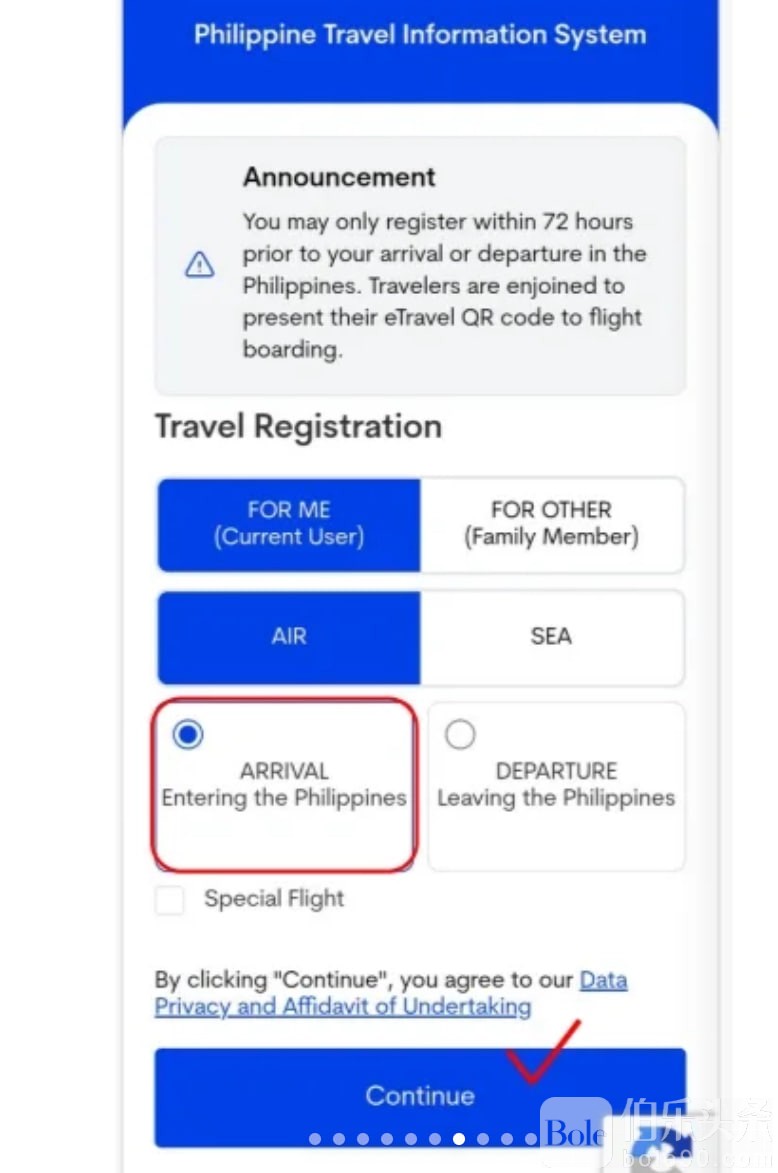This screenshot has height=1173, width=778.
Task: Select DEPARTURE Leaving the Philippines
Action: (556, 783)
